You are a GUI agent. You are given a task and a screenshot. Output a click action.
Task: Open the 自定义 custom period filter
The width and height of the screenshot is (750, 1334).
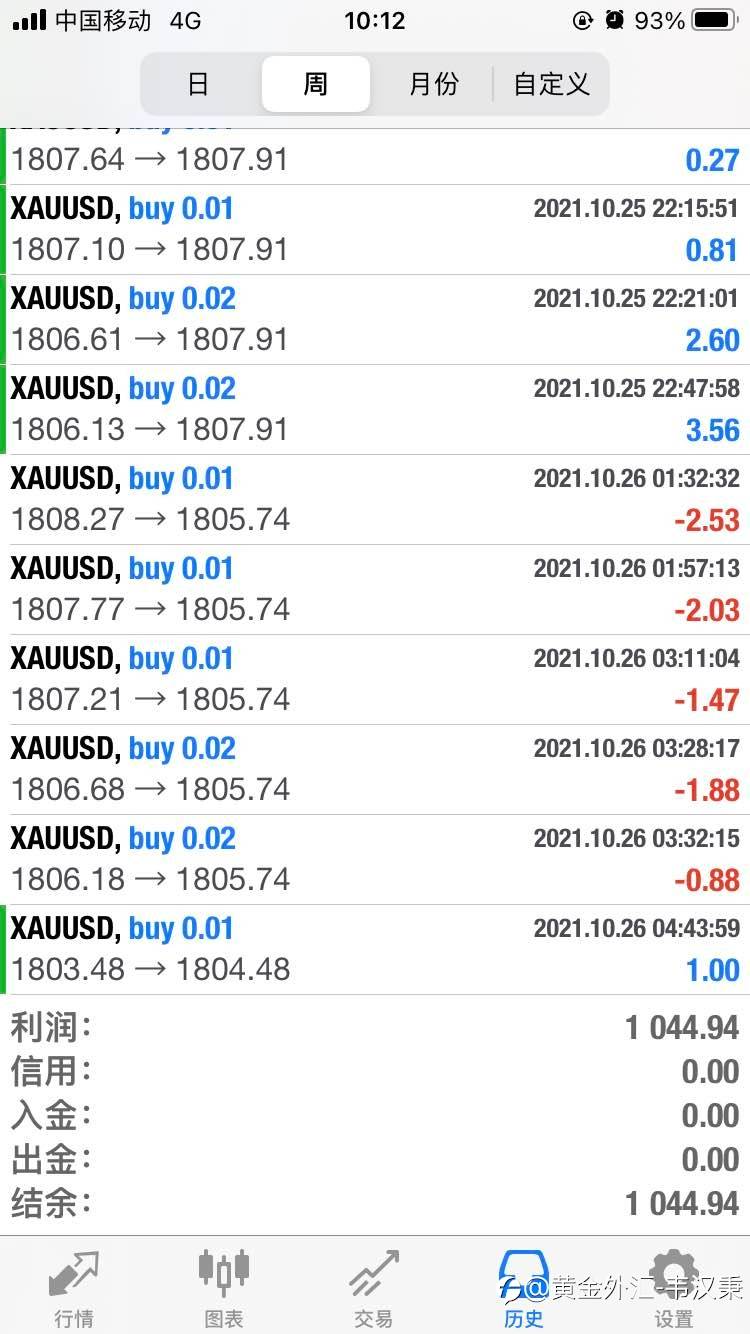pos(551,84)
